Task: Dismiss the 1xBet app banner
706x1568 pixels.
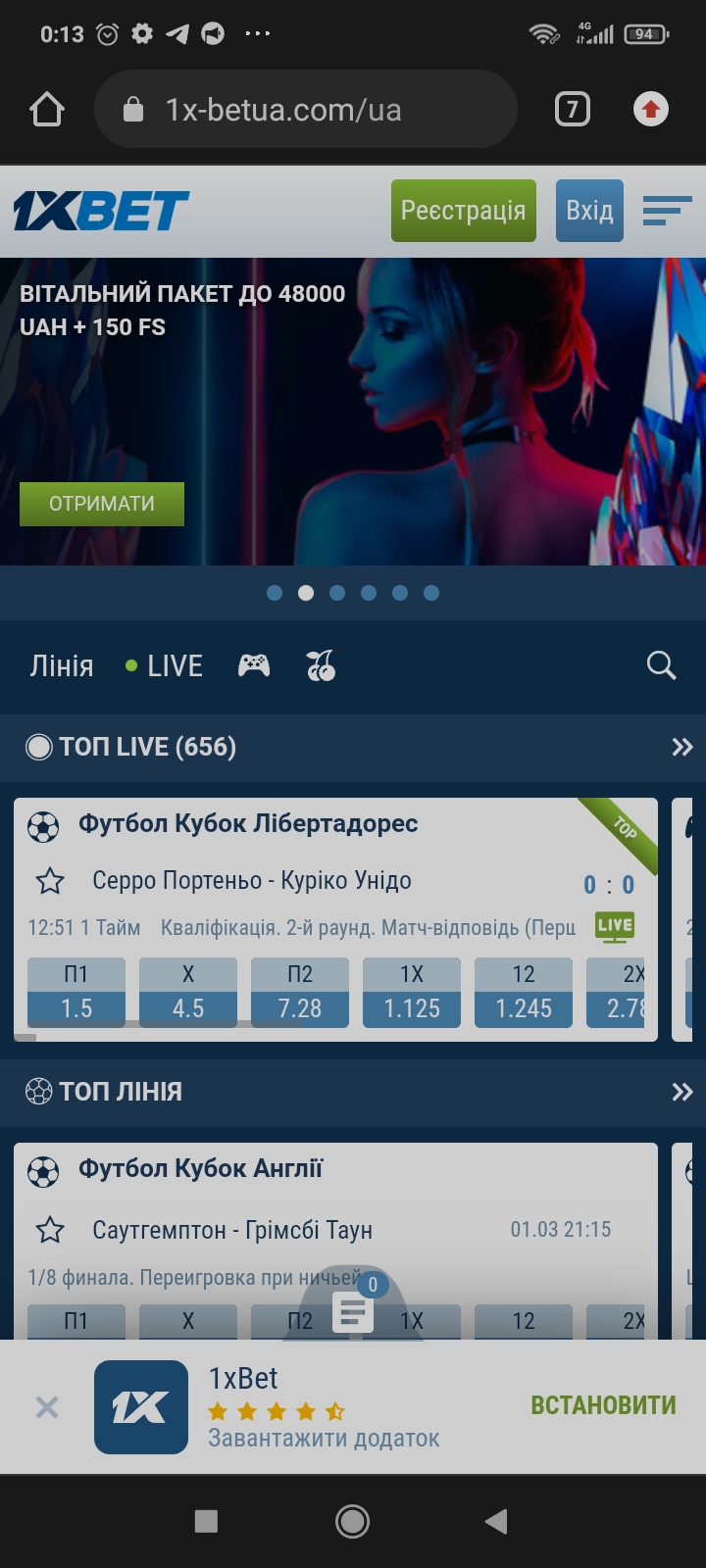Action: pyautogui.click(x=47, y=1408)
